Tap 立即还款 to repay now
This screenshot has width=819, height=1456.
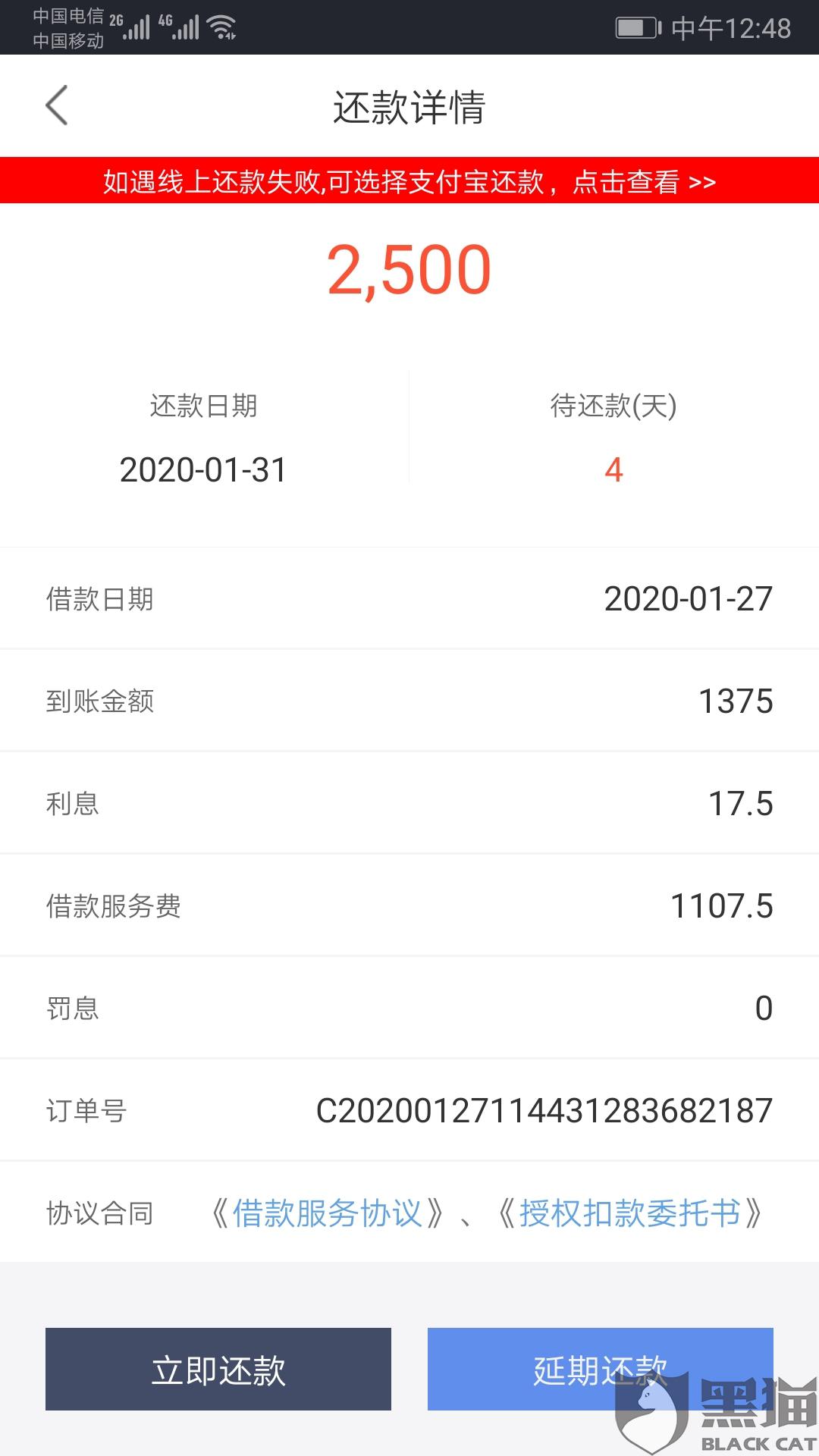click(x=218, y=1369)
